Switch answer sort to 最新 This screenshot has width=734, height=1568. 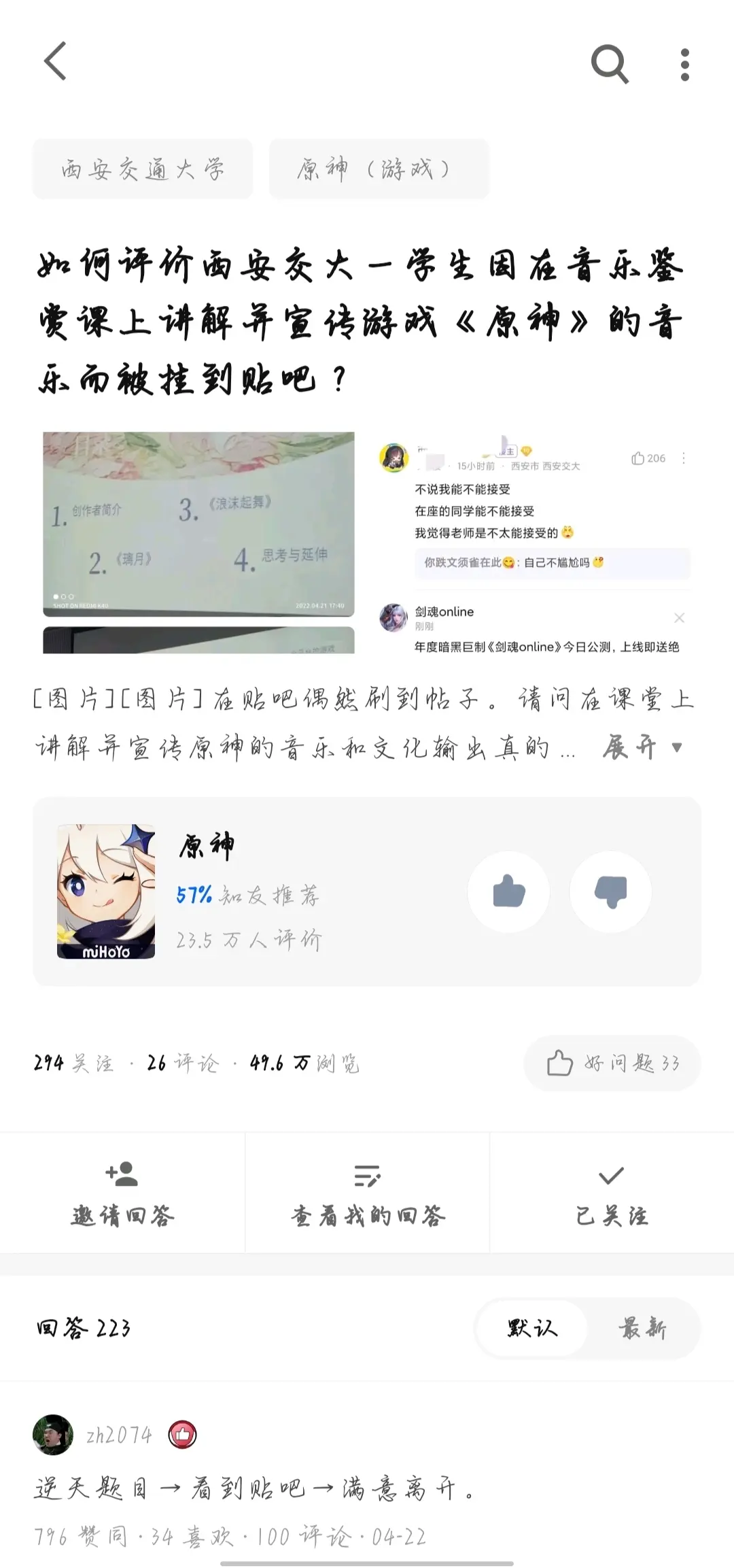tap(642, 1327)
